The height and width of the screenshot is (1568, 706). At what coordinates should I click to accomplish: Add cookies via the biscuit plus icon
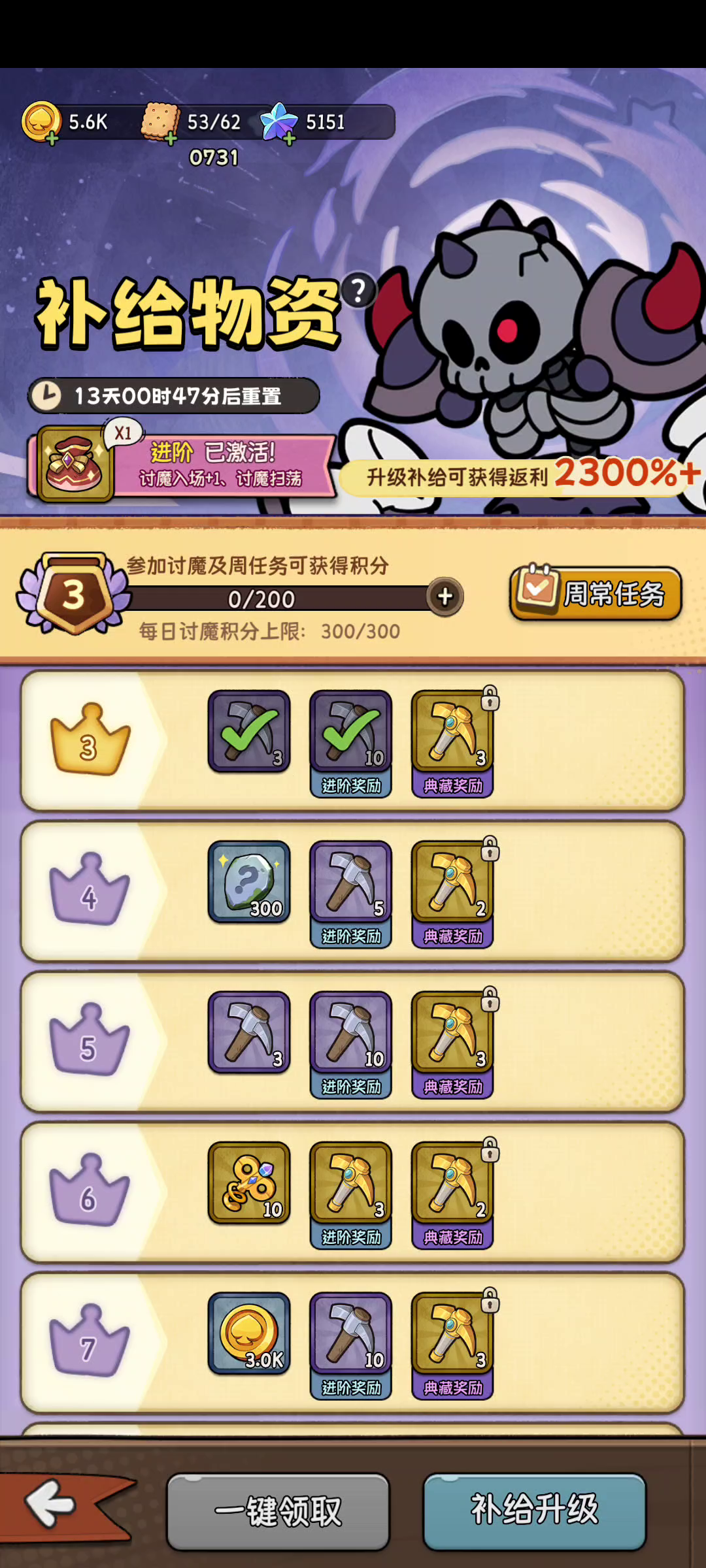[171, 139]
